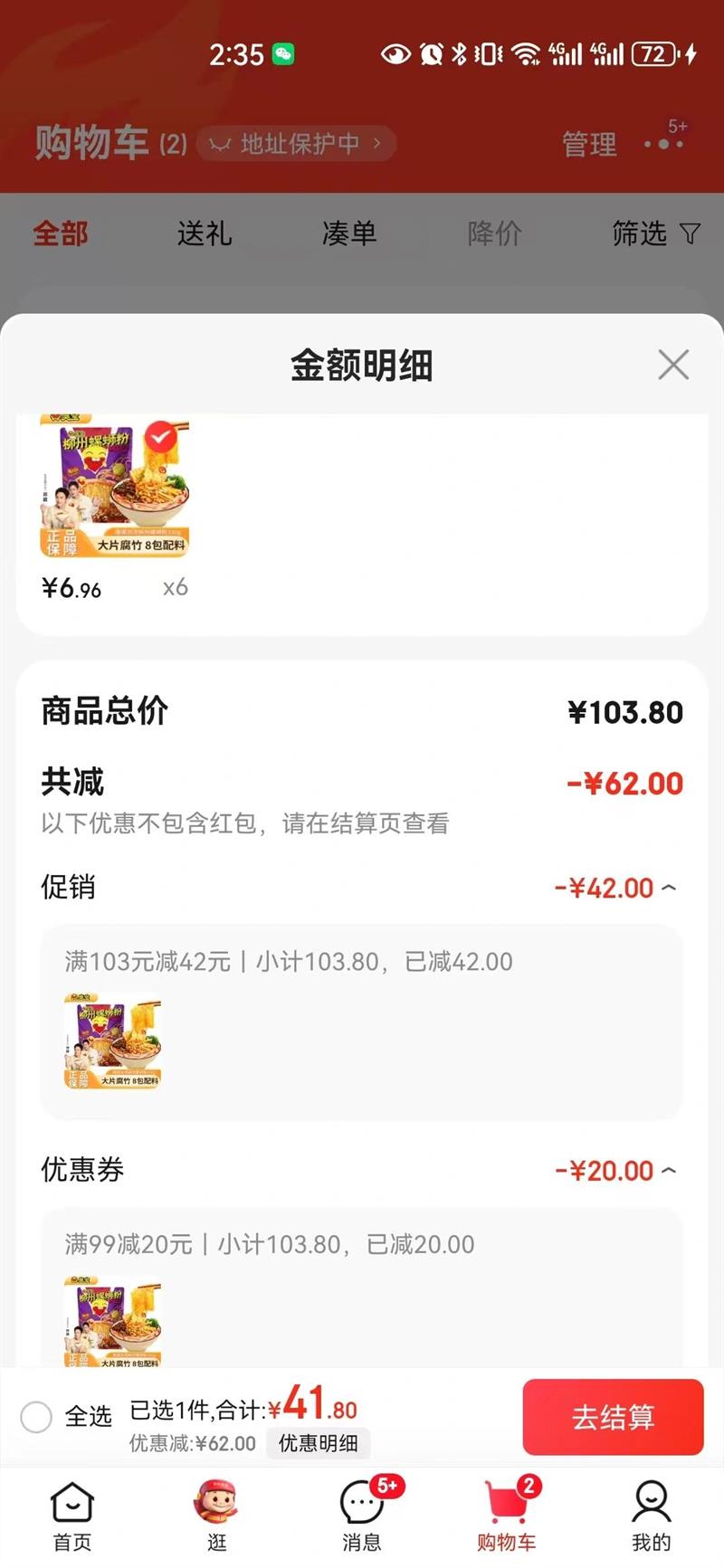Collapse the 优惠券 discount details
The image size is (724, 1568).
(x=669, y=1170)
